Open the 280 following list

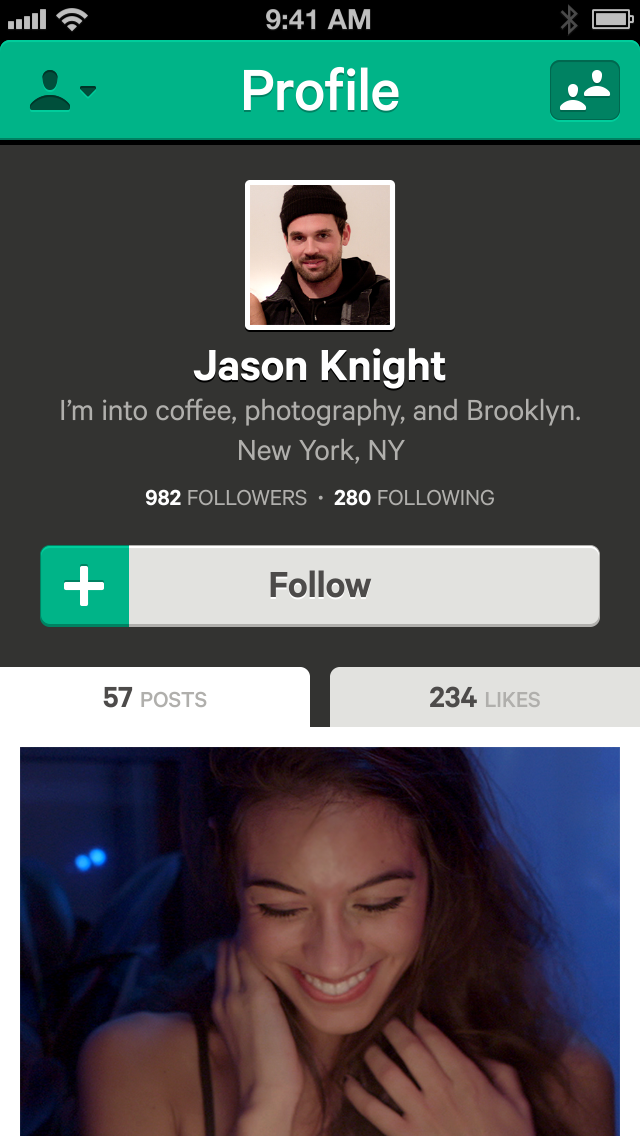pos(414,497)
